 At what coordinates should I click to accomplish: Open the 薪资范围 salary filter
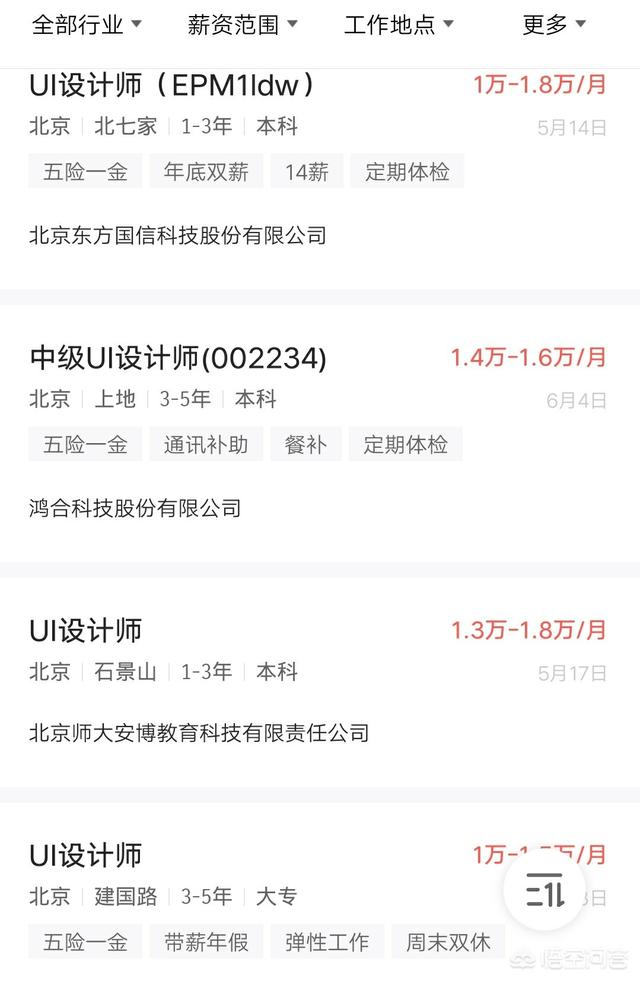pyautogui.click(x=243, y=25)
